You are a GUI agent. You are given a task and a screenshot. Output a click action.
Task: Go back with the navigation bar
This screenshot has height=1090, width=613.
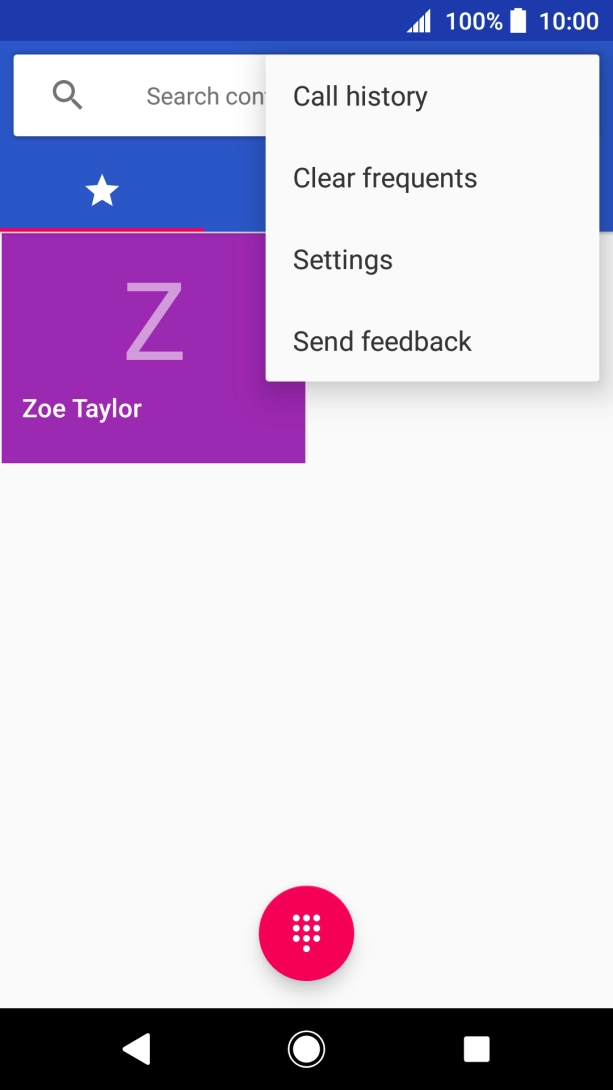136,1048
